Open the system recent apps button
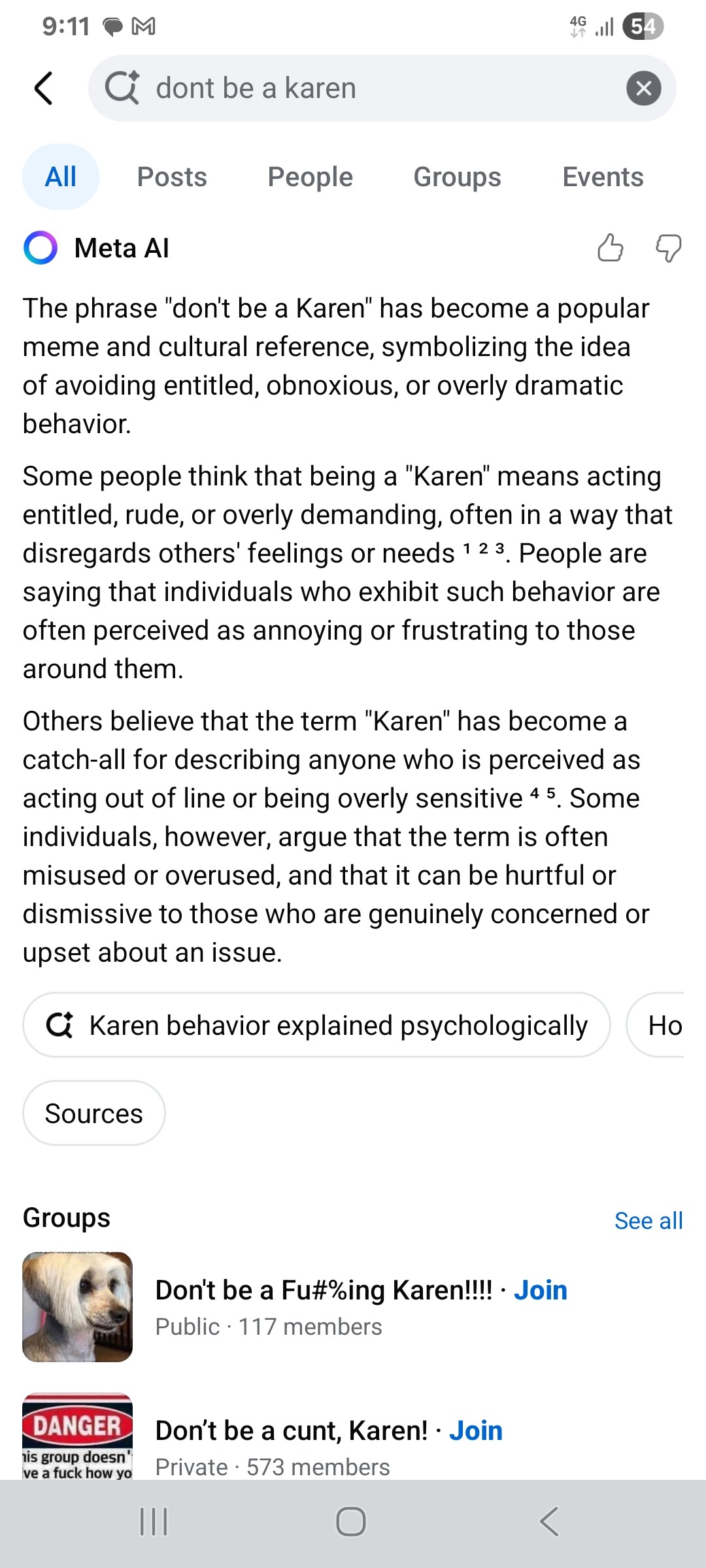706x1568 pixels. coord(154,1522)
